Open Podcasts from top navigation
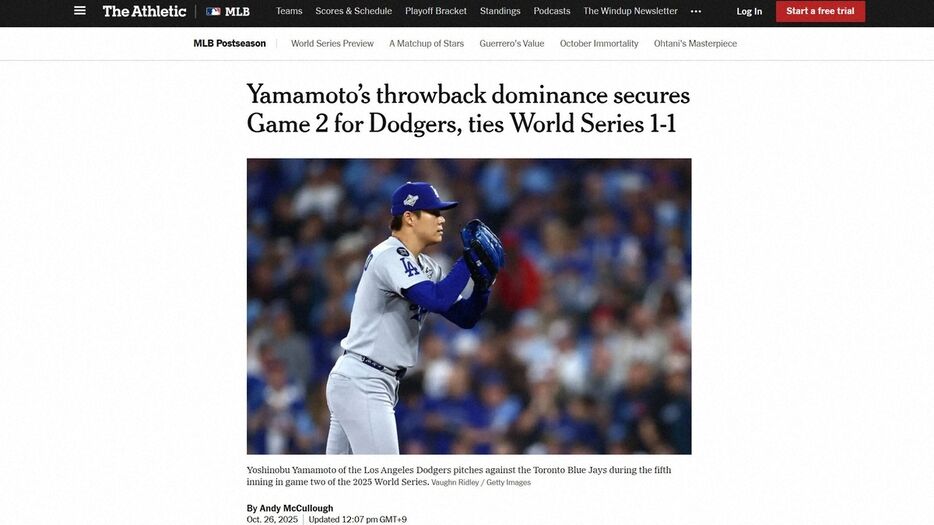This screenshot has width=934, height=525. click(552, 11)
